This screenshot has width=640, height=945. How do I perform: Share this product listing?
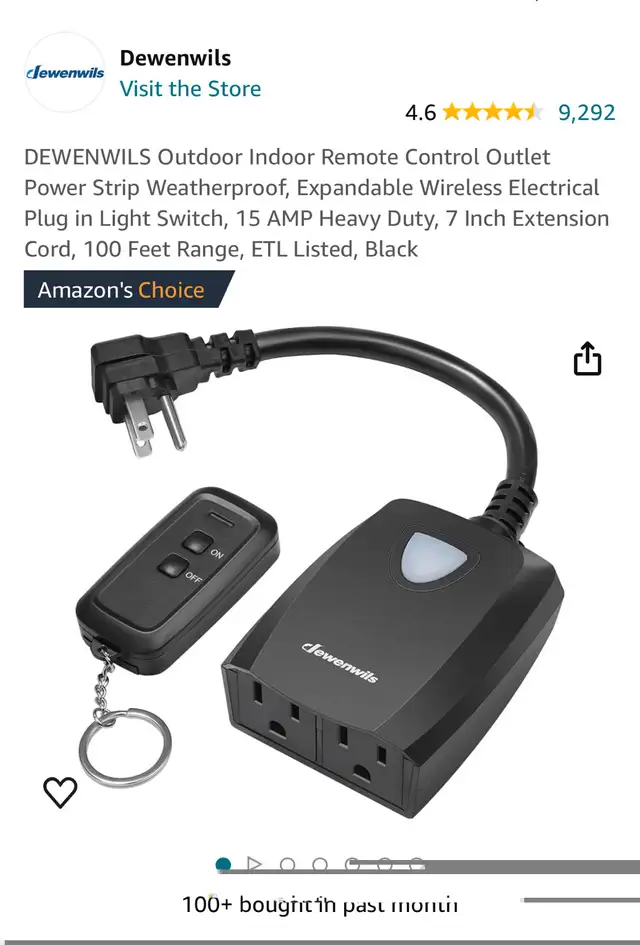(x=588, y=359)
